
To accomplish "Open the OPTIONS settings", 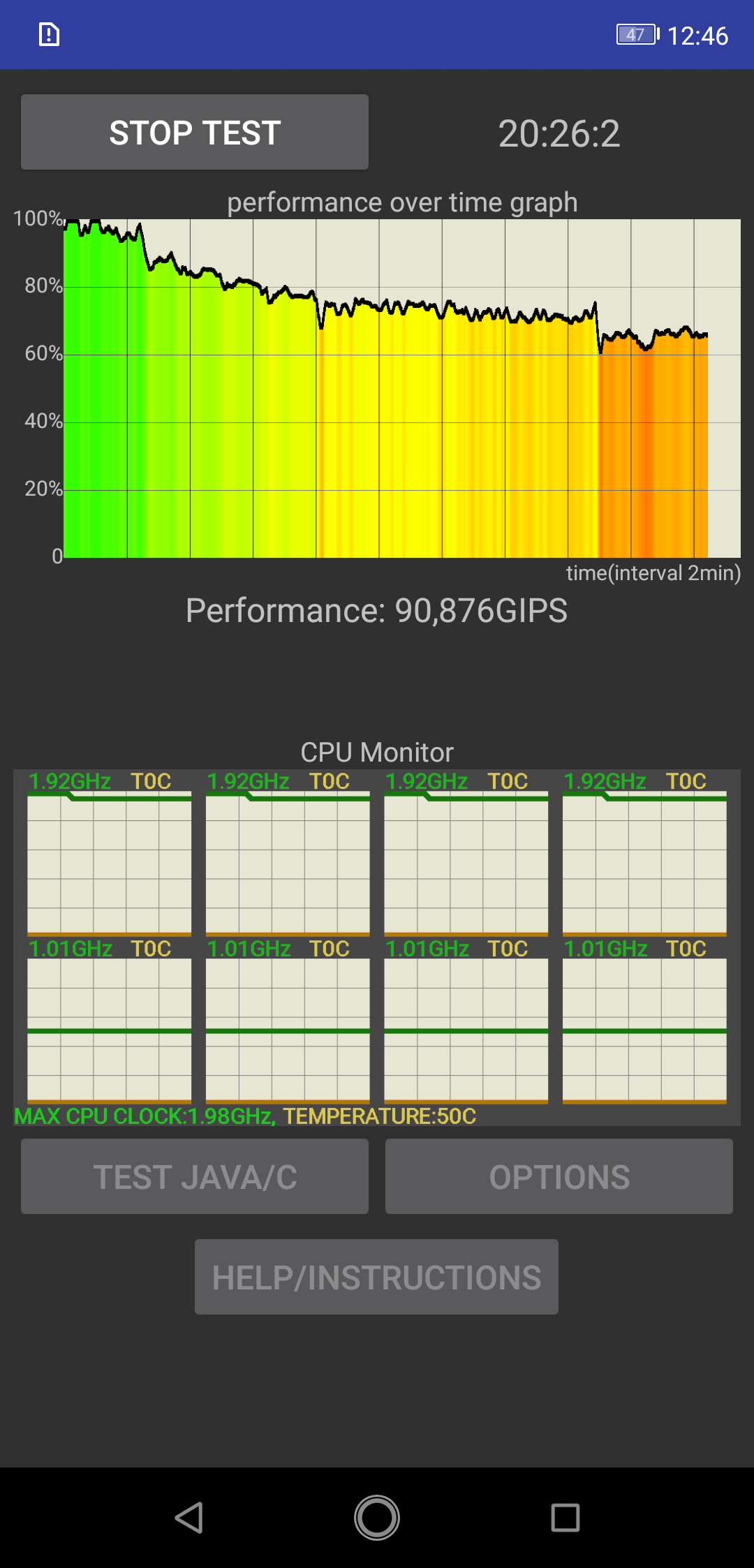I will (559, 1176).
